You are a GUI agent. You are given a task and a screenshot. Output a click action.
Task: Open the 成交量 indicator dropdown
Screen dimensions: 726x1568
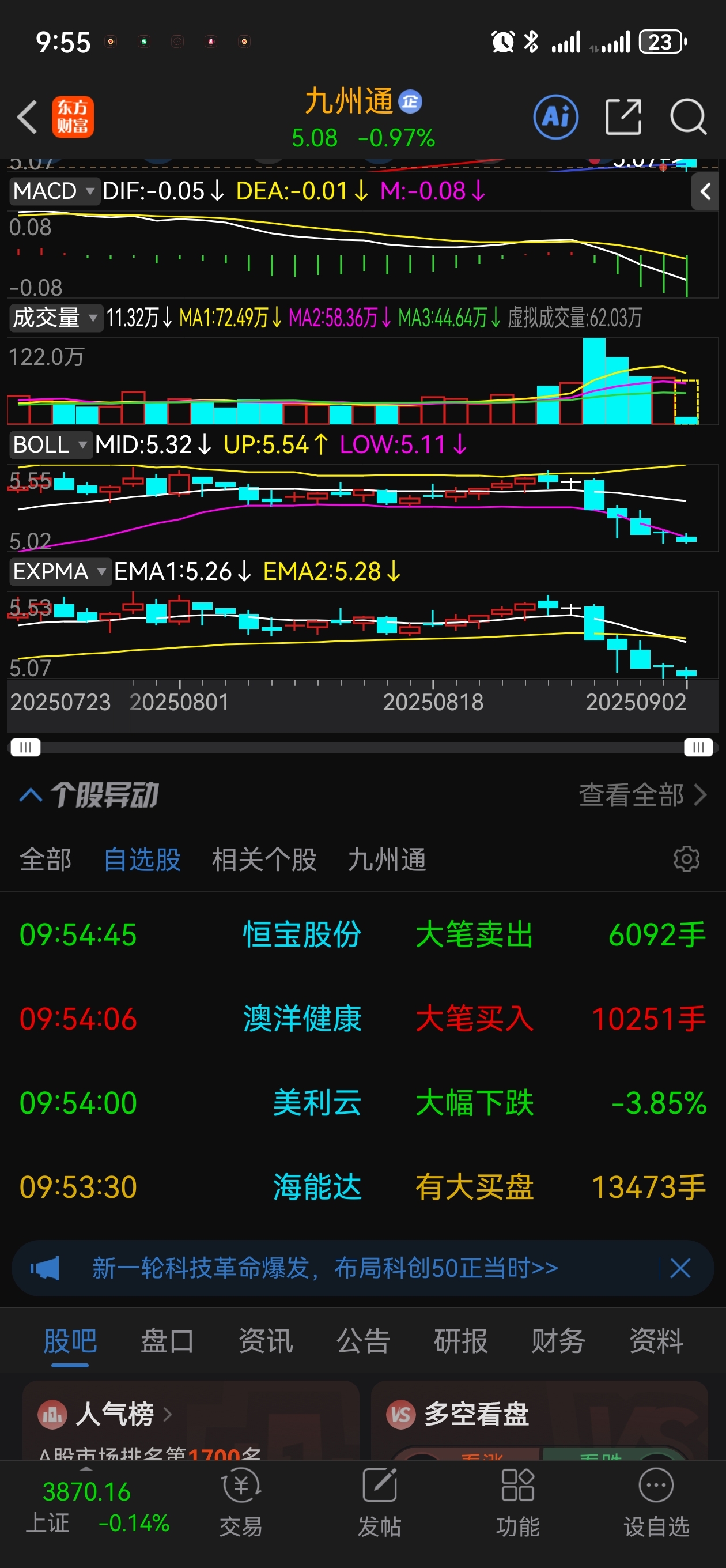(55, 318)
